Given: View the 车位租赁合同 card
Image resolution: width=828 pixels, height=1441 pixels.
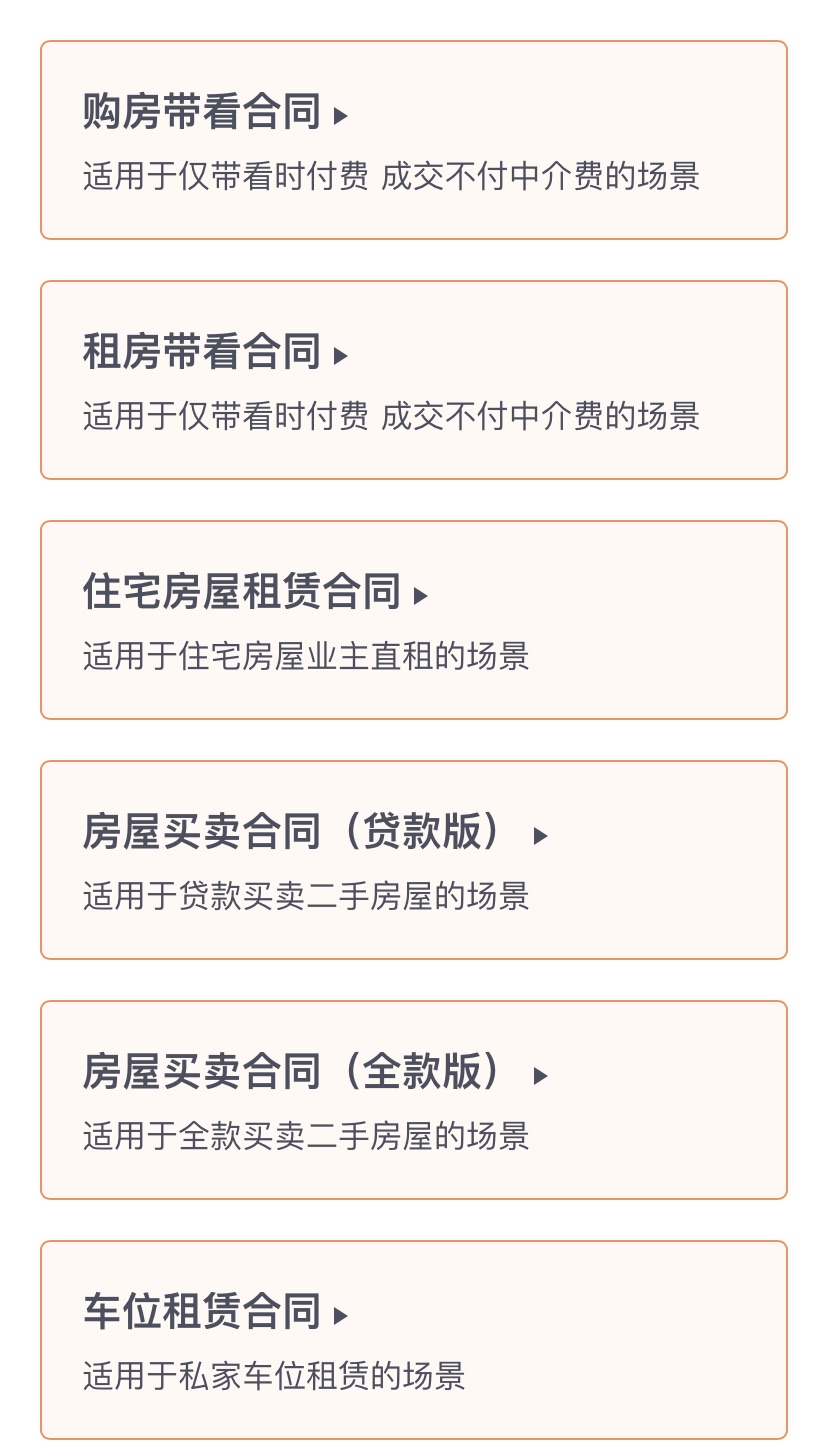Looking at the screenshot, I should coord(414,1340).
